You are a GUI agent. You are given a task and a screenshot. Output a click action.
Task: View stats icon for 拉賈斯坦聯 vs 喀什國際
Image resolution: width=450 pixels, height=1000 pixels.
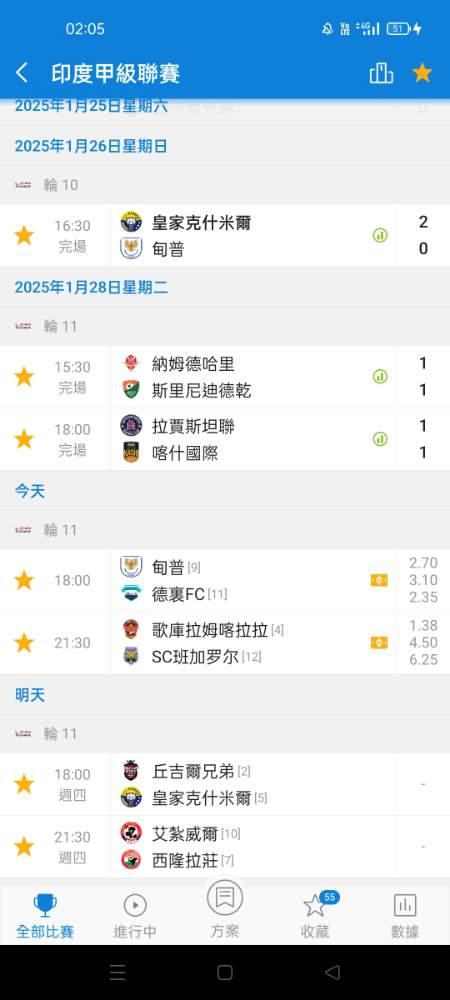[x=380, y=439]
